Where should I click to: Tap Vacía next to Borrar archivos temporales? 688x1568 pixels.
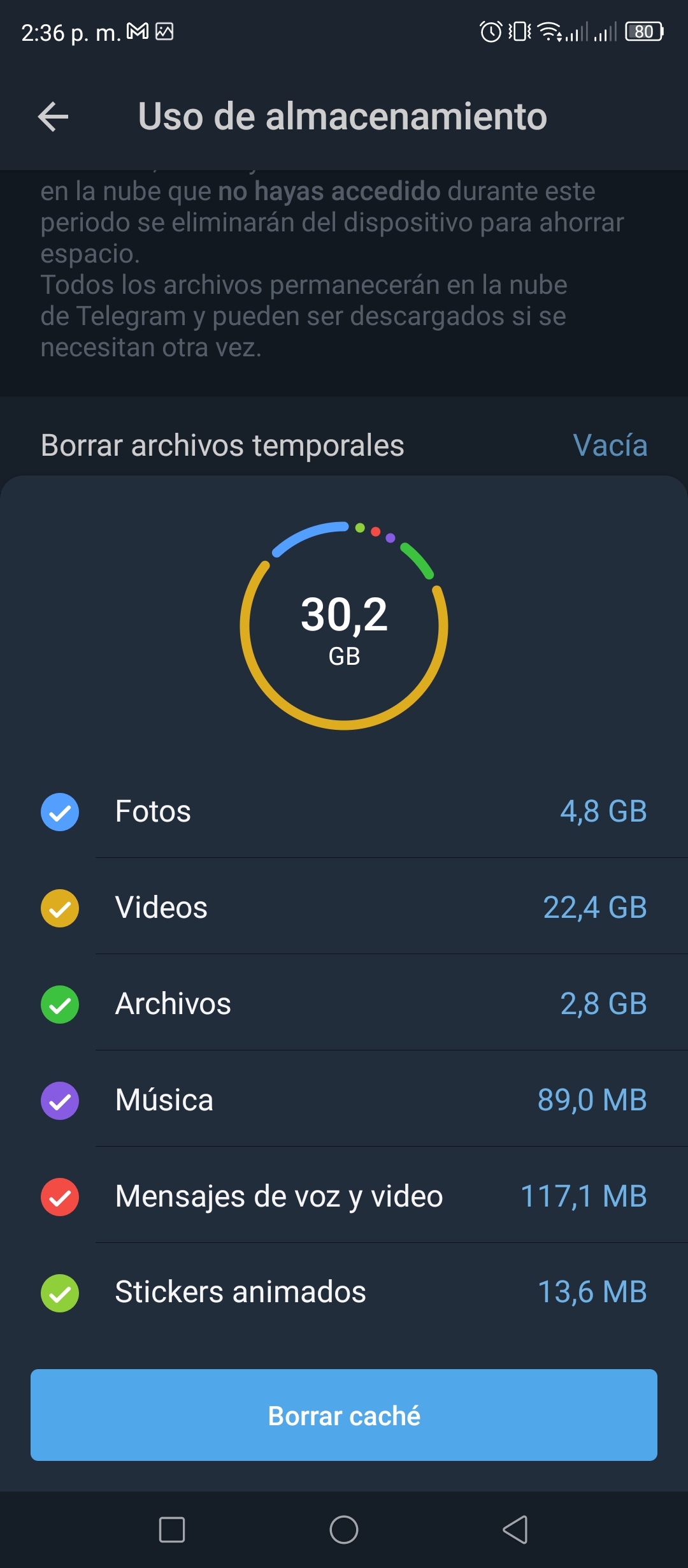pyautogui.click(x=610, y=445)
